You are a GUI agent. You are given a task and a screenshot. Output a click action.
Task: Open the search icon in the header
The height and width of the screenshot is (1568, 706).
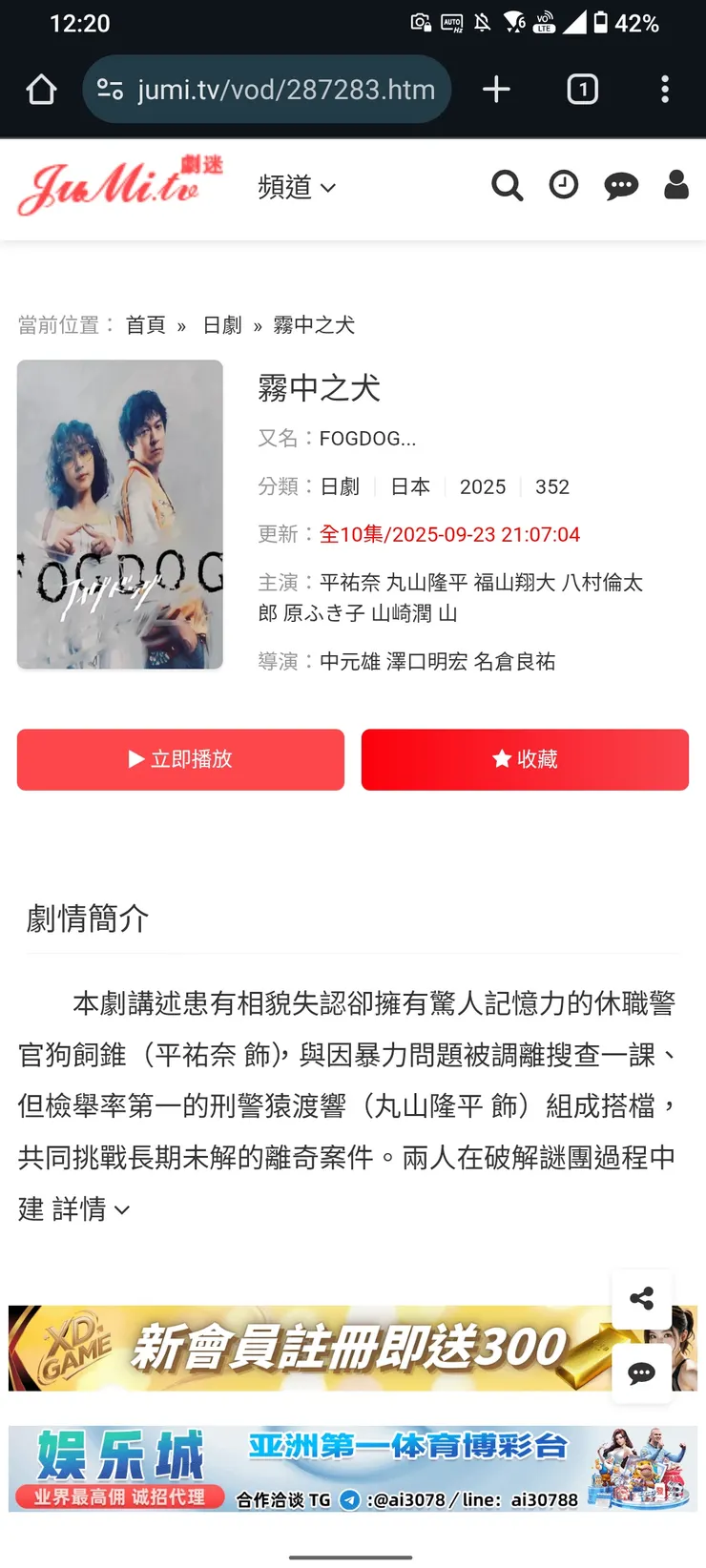click(x=508, y=186)
